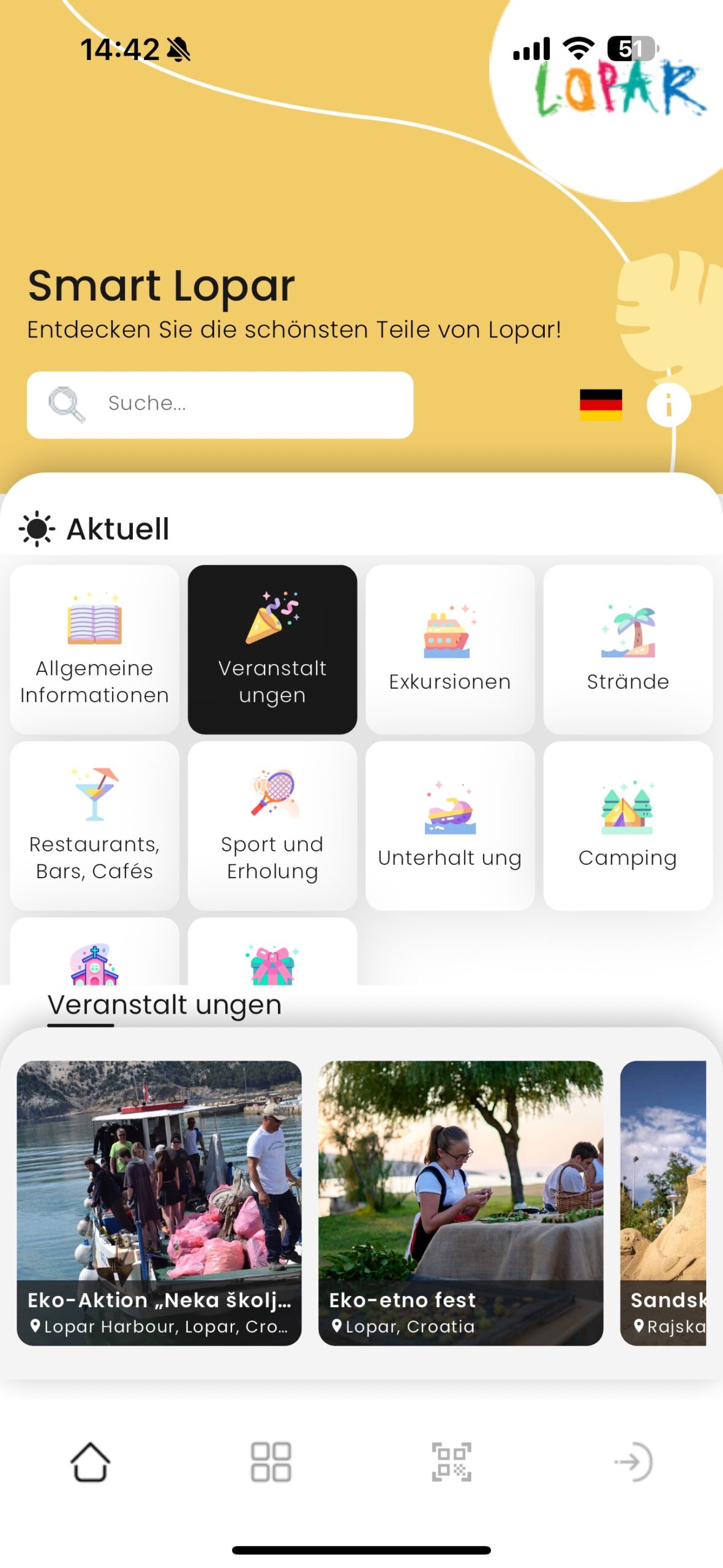The height and width of the screenshot is (1568, 723).
Task: Change language via the German flag
Action: click(x=600, y=404)
